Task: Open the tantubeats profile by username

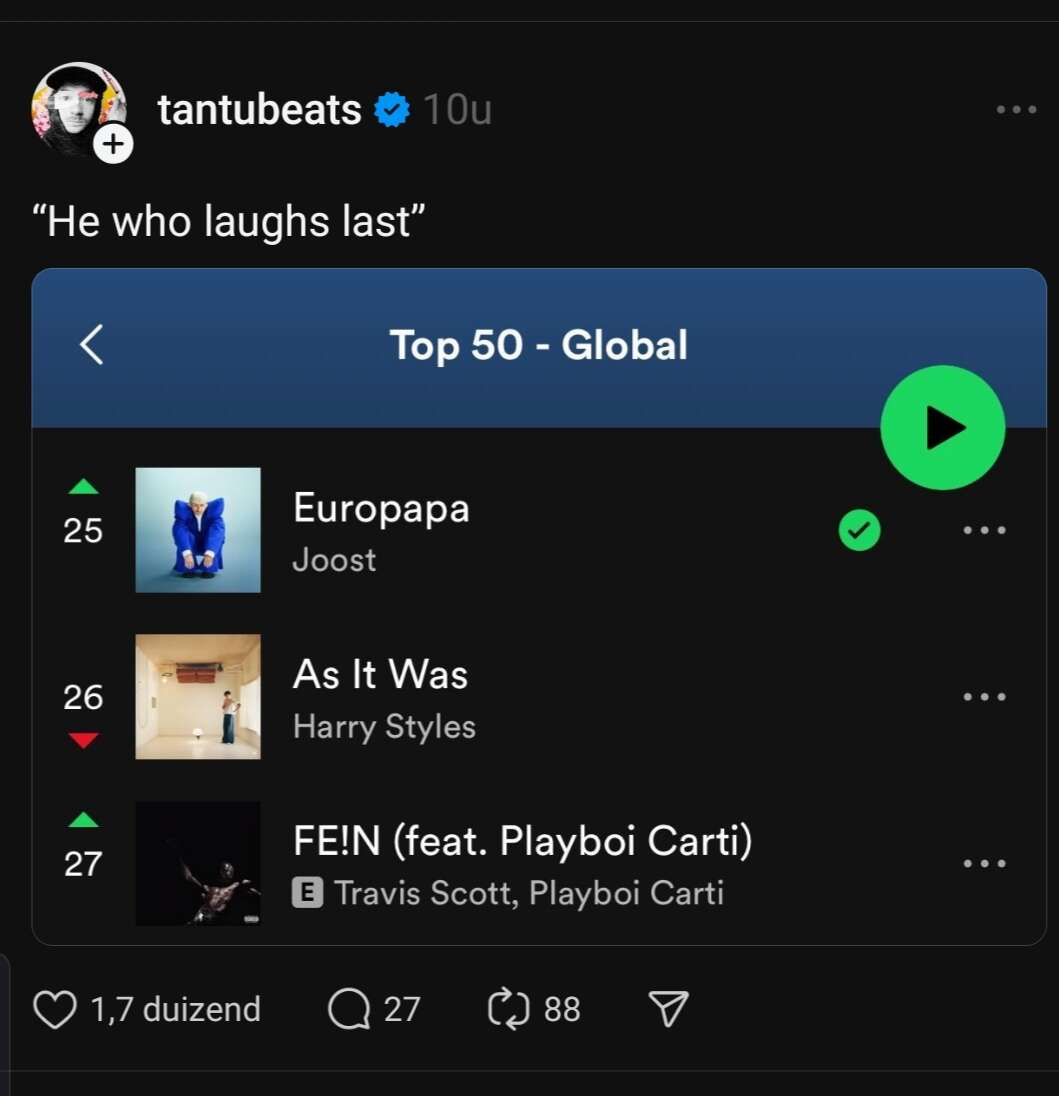Action: (259, 110)
